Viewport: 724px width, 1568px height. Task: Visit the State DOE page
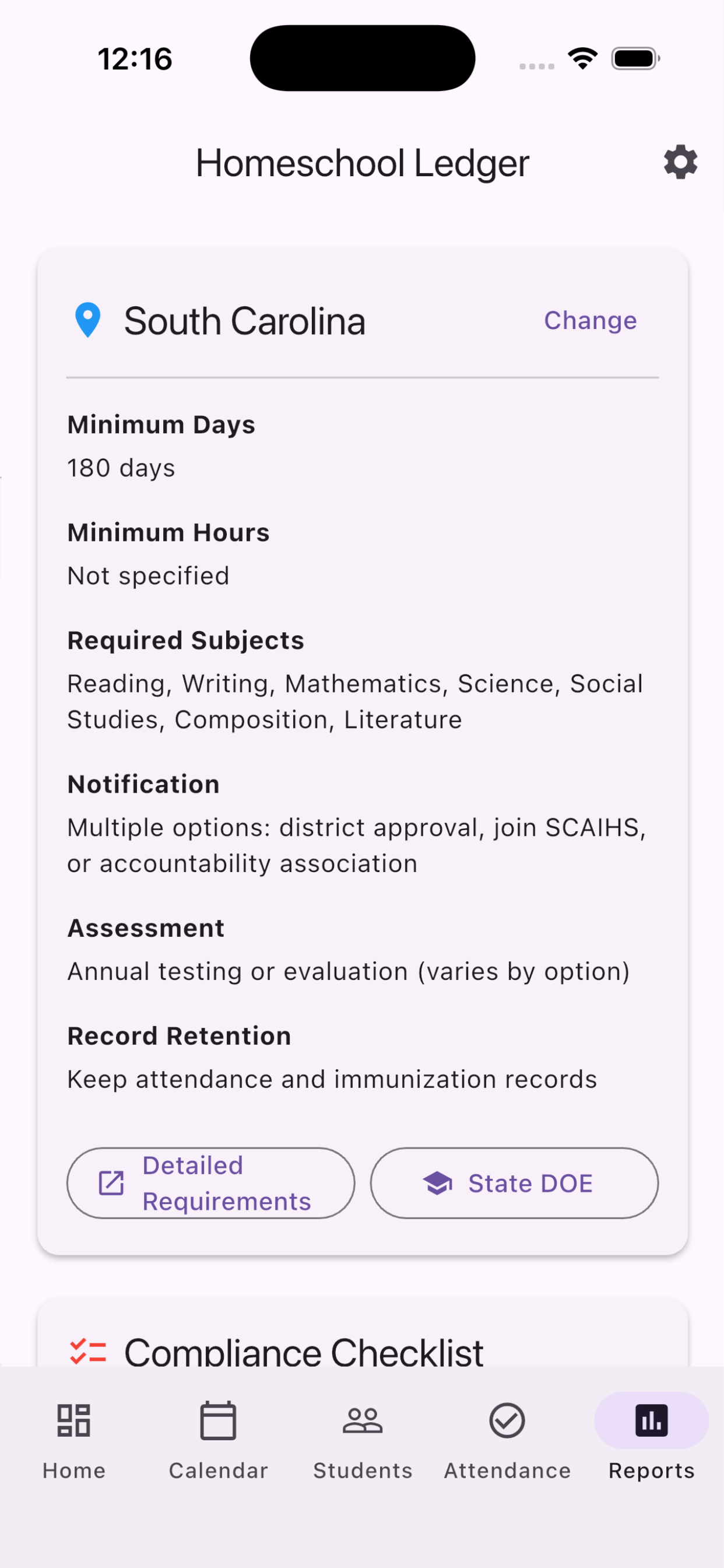[514, 1182]
